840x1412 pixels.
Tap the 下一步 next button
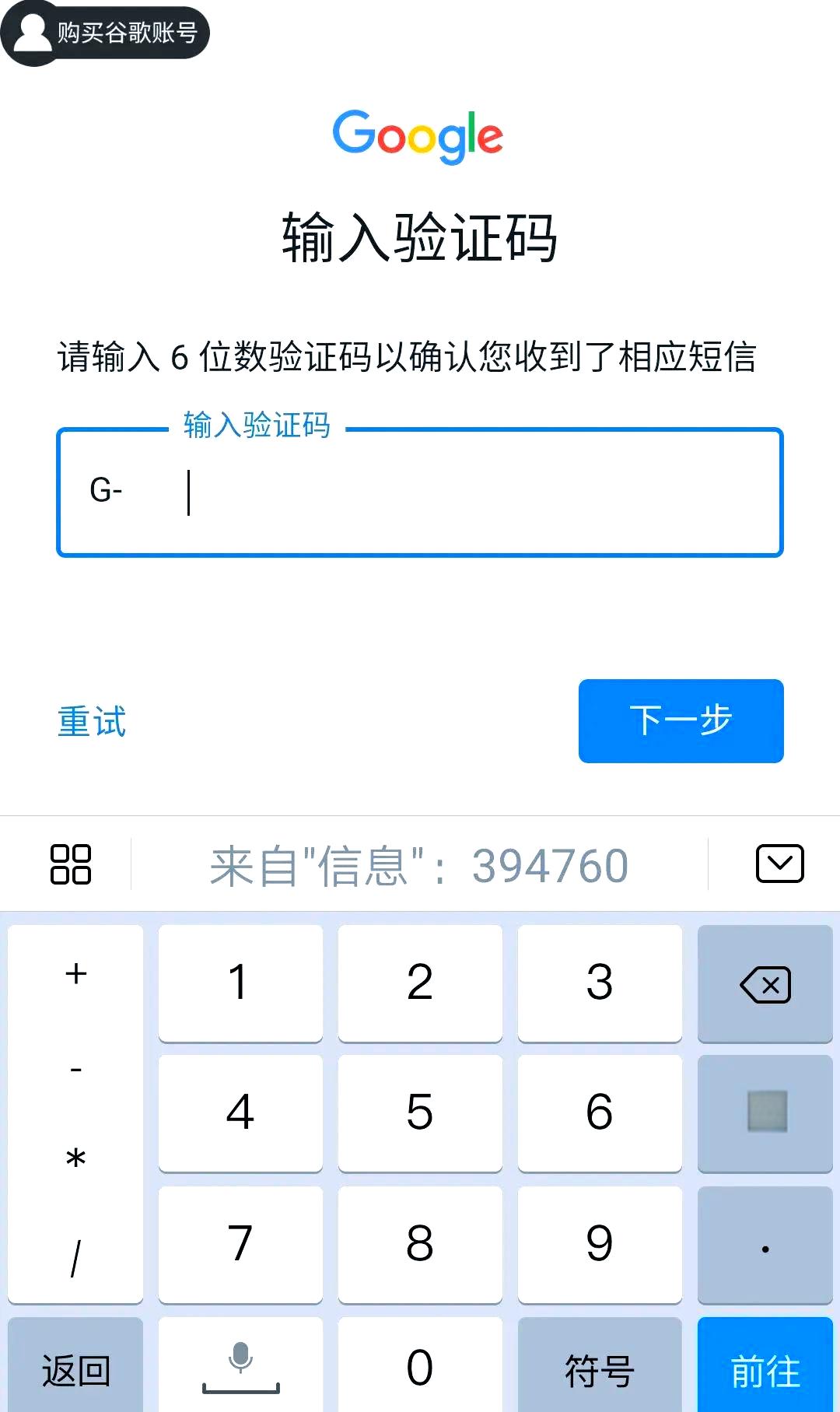(681, 720)
